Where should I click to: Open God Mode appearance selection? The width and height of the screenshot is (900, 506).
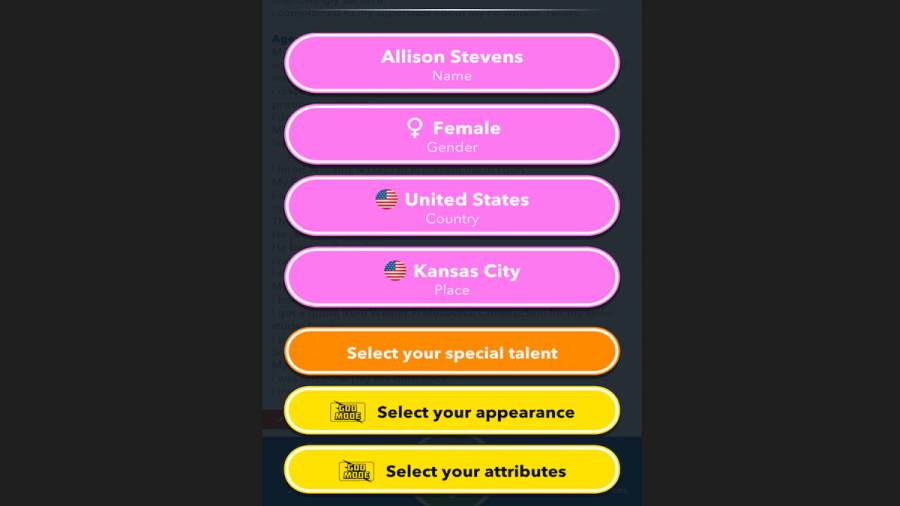click(452, 411)
